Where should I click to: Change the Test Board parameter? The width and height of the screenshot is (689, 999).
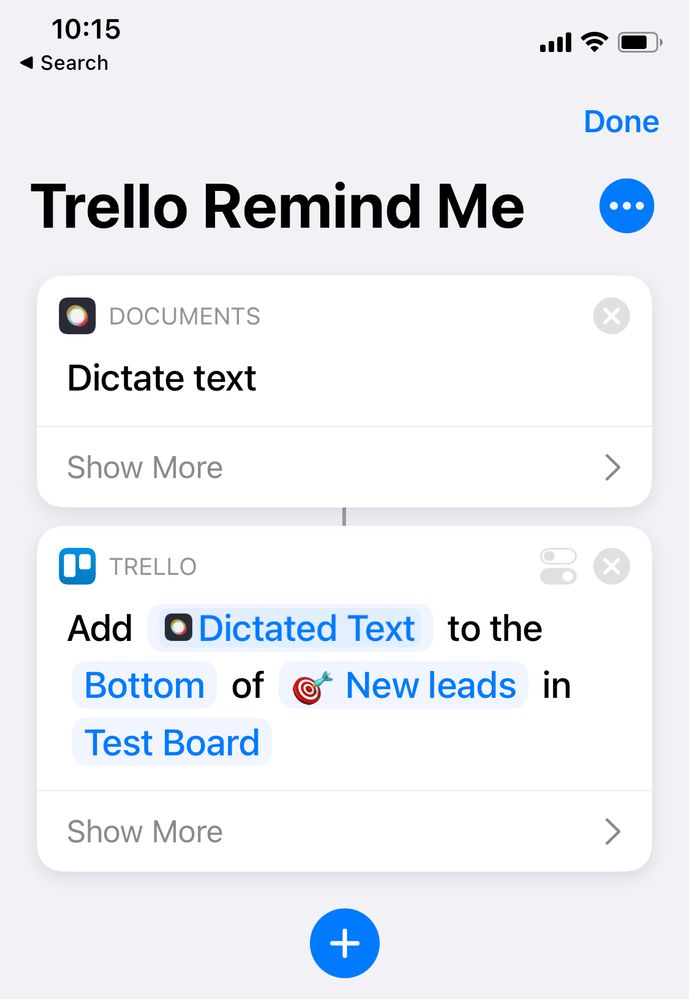(x=171, y=742)
